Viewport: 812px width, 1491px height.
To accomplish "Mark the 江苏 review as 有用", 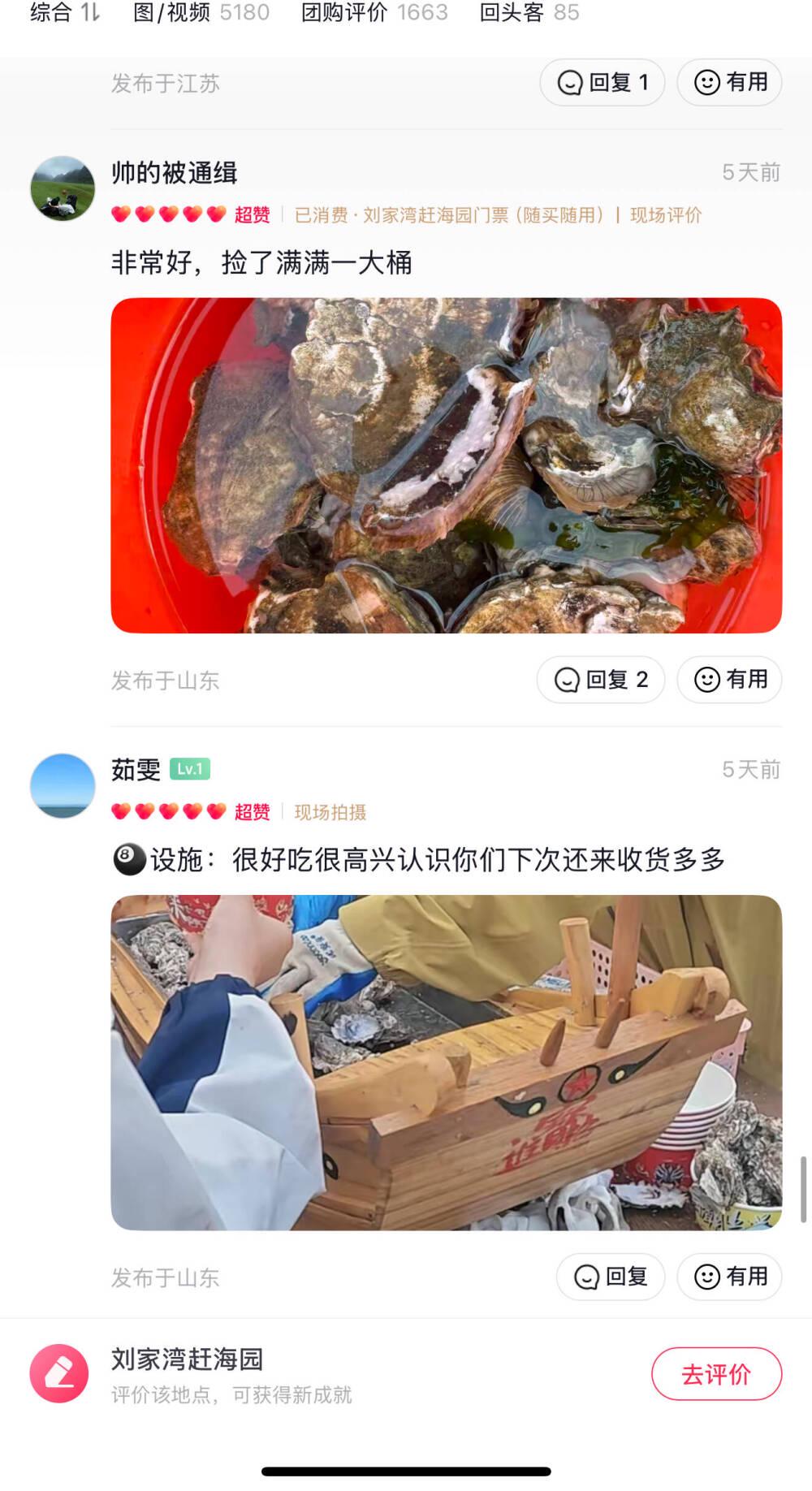I will pyautogui.click(x=729, y=82).
